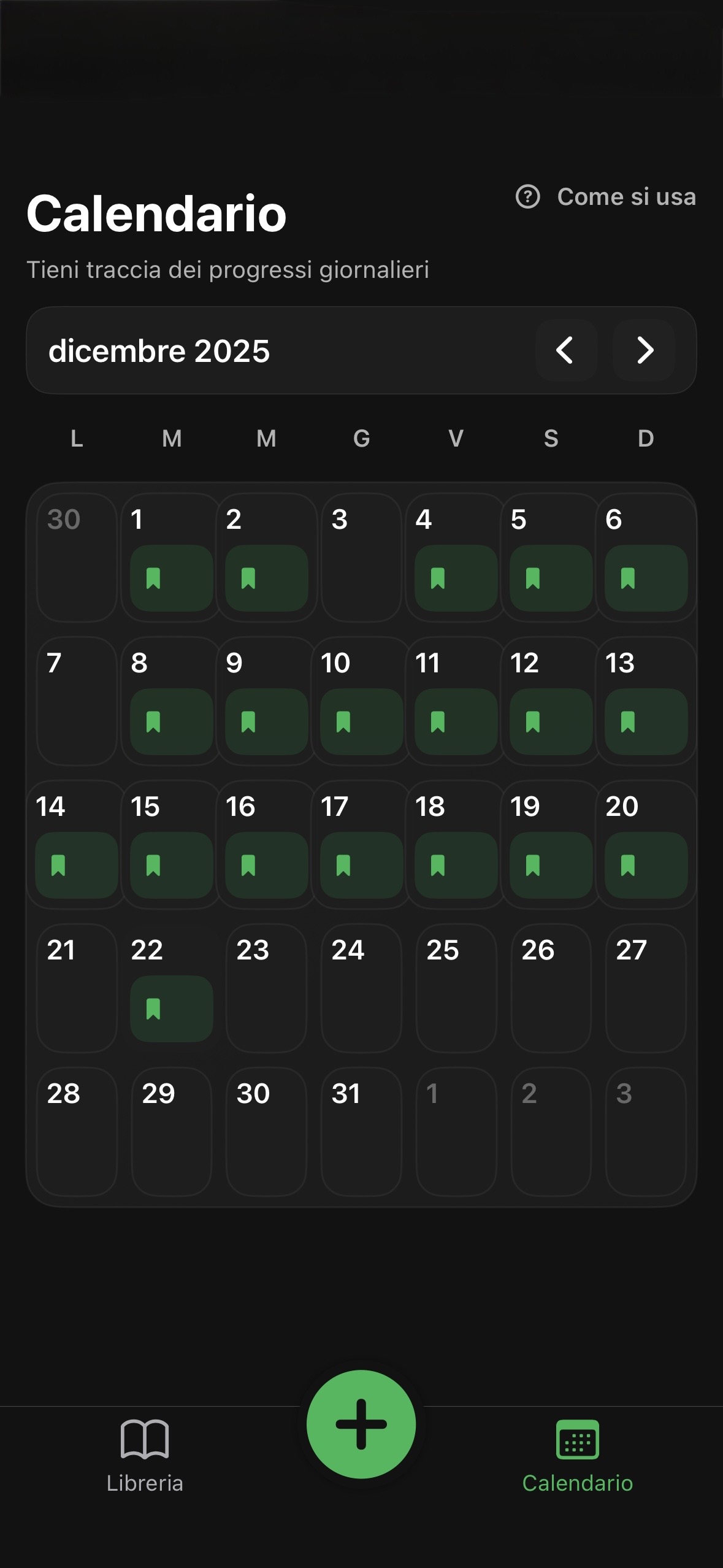
Task: Advance to next month with right chevron
Action: (645, 351)
